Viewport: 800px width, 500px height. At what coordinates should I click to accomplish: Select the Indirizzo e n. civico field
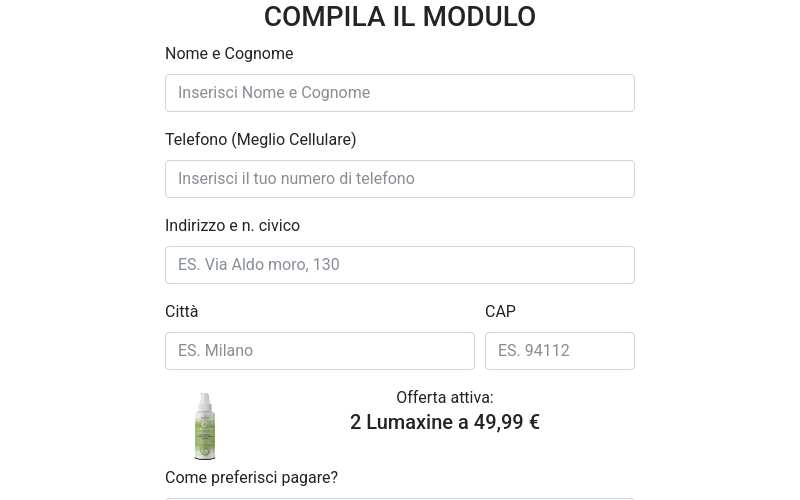399,265
